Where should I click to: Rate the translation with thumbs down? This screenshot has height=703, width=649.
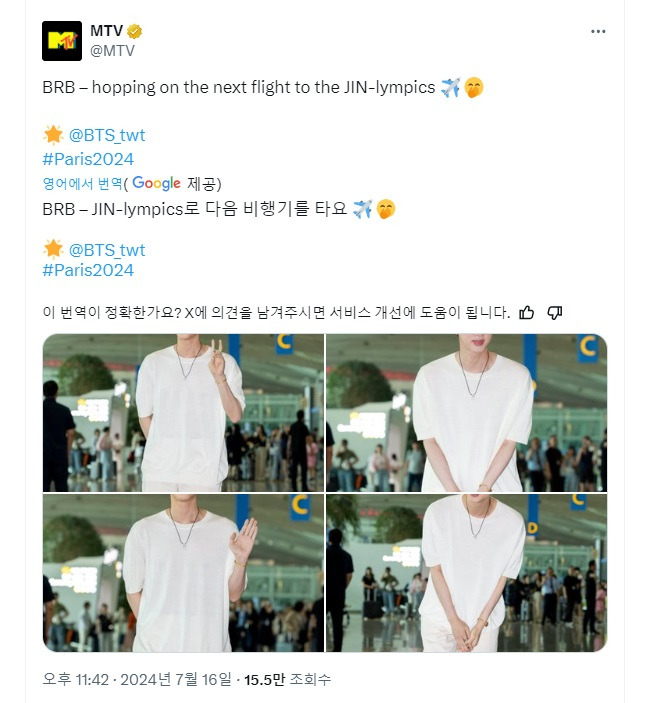pos(555,313)
